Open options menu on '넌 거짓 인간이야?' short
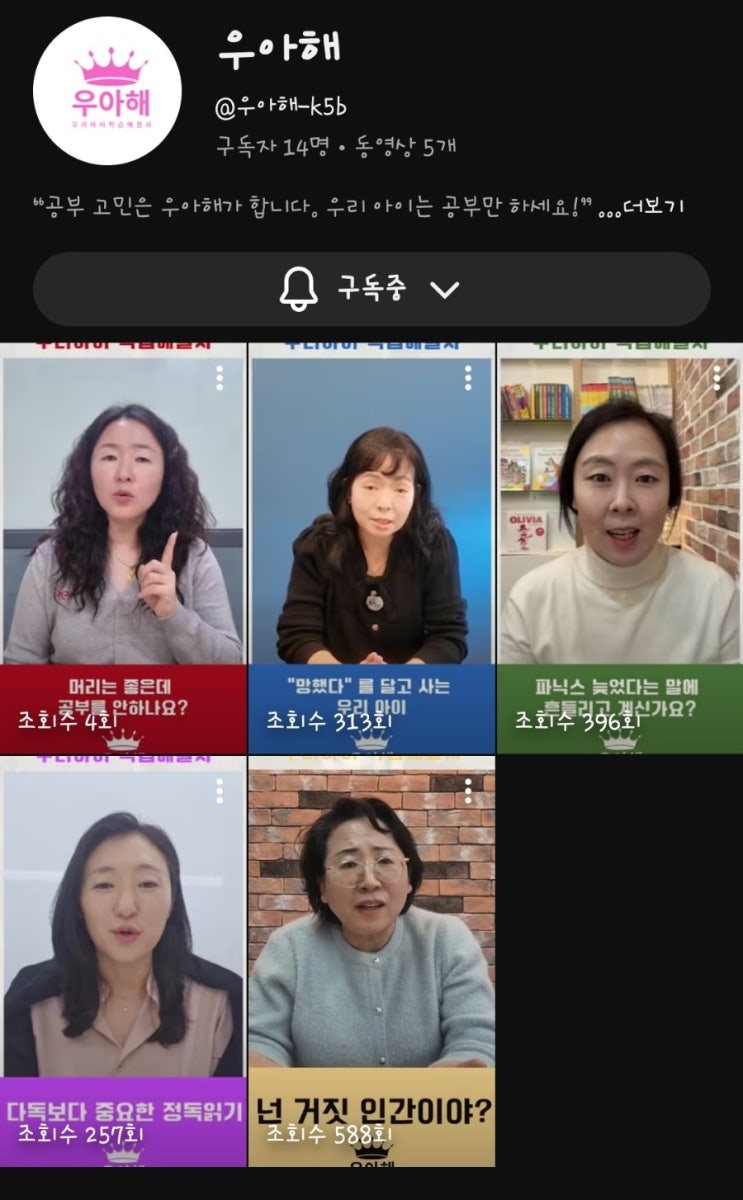The height and width of the screenshot is (1200, 743). coord(467,791)
